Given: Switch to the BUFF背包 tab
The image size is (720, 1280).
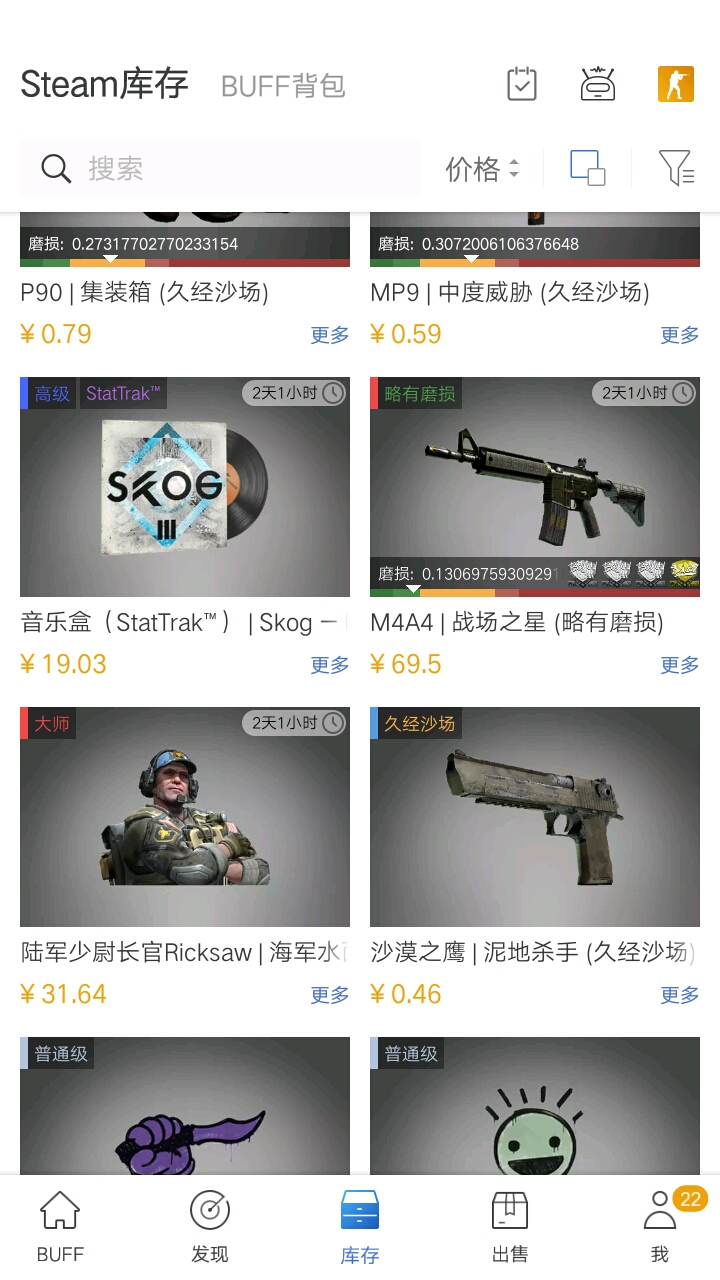Looking at the screenshot, I should (283, 86).
